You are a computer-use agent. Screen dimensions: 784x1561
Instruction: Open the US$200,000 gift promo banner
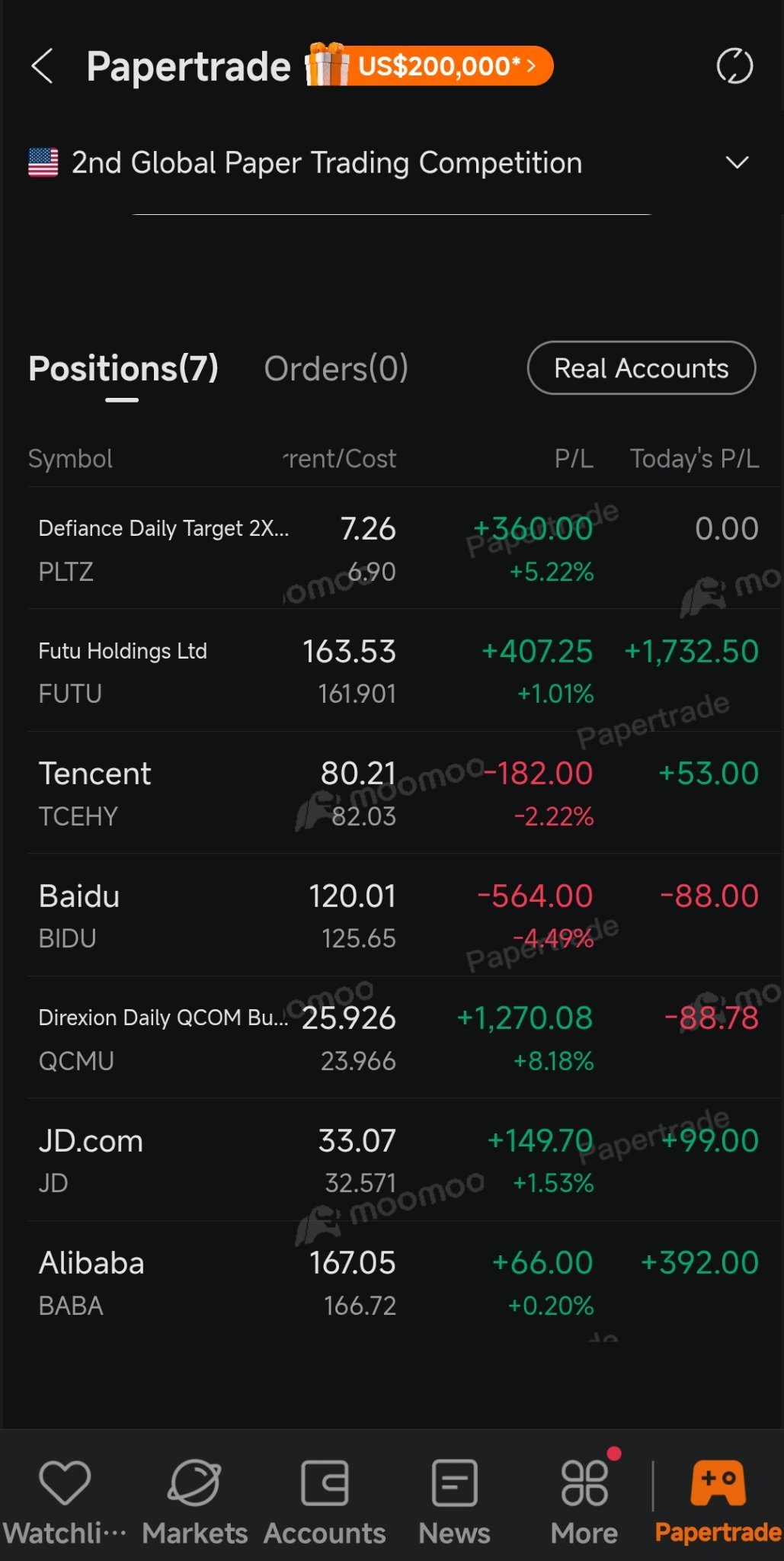(x=429, y=66)
